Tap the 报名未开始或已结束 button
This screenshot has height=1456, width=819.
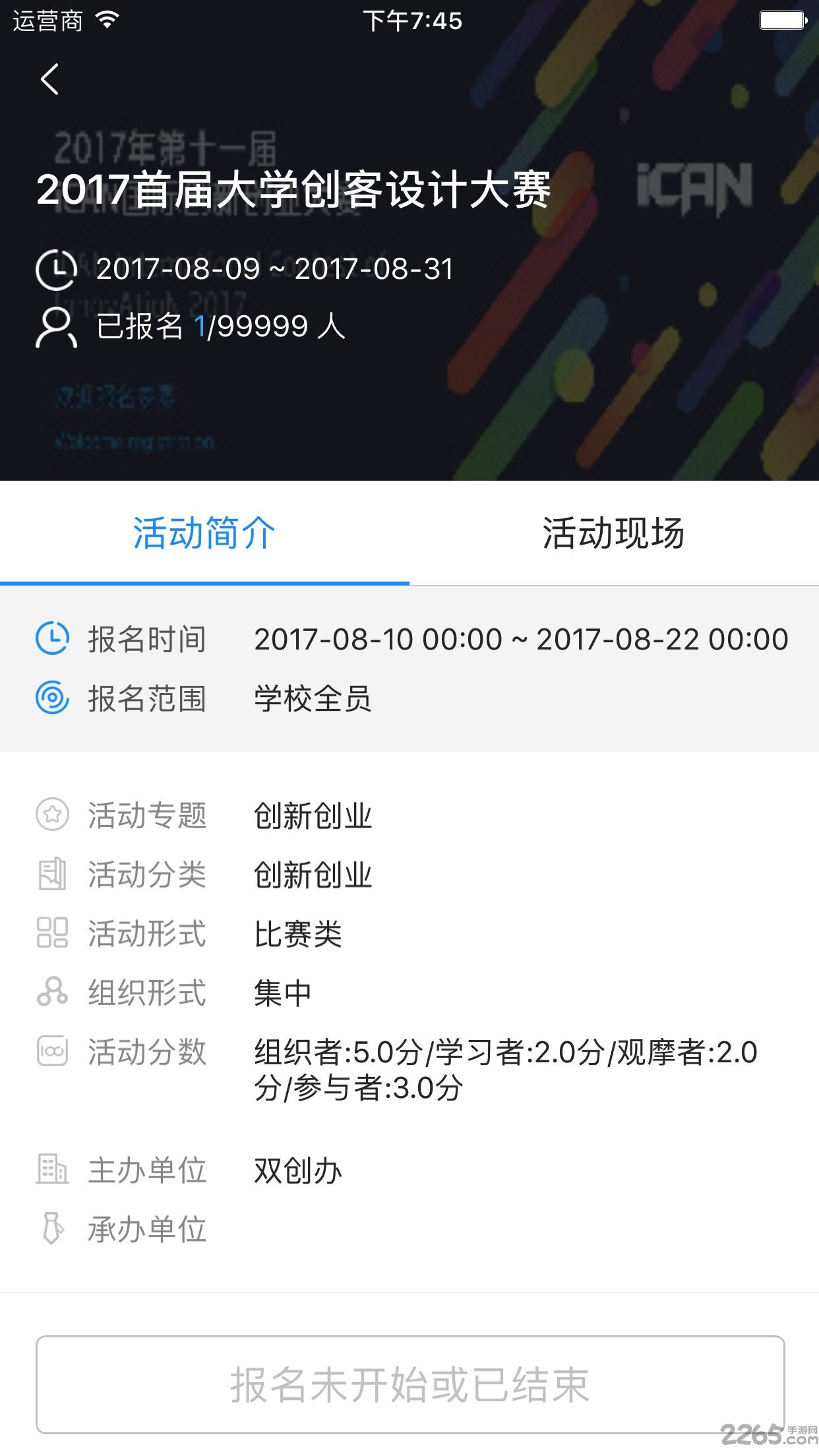click(409, 1385)
